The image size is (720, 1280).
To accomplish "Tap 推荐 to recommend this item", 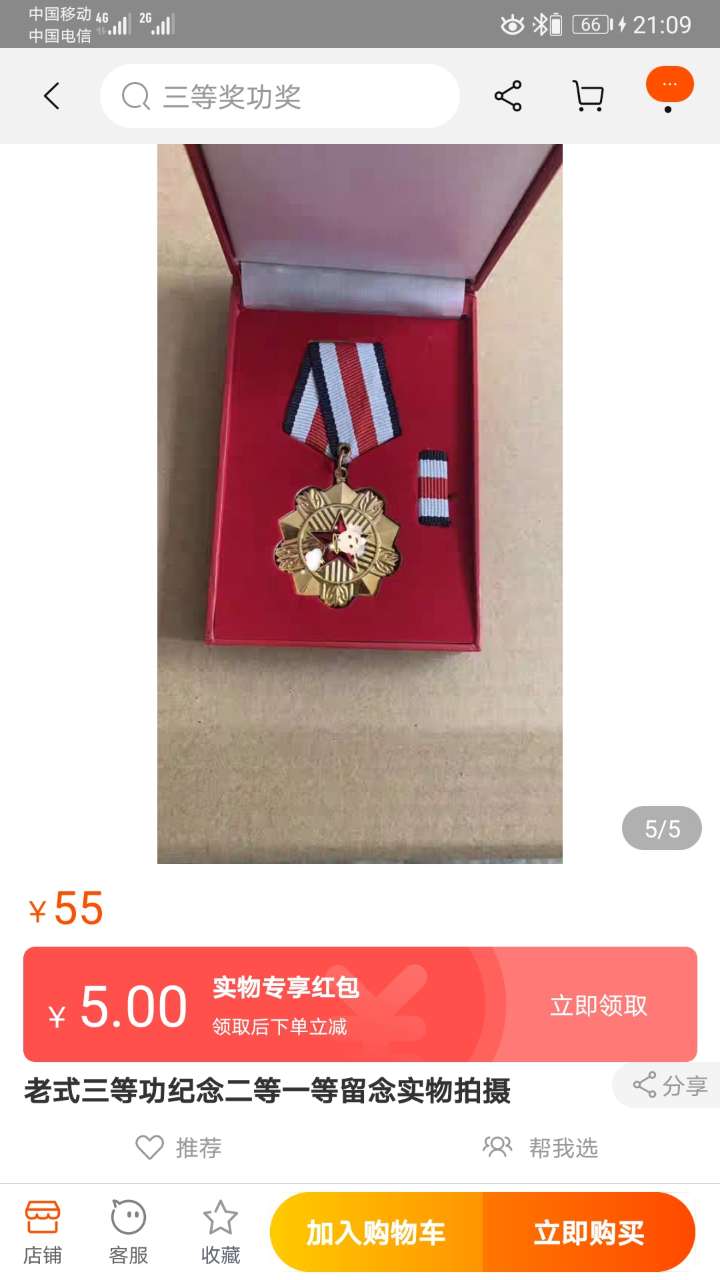I will 180,1148.
